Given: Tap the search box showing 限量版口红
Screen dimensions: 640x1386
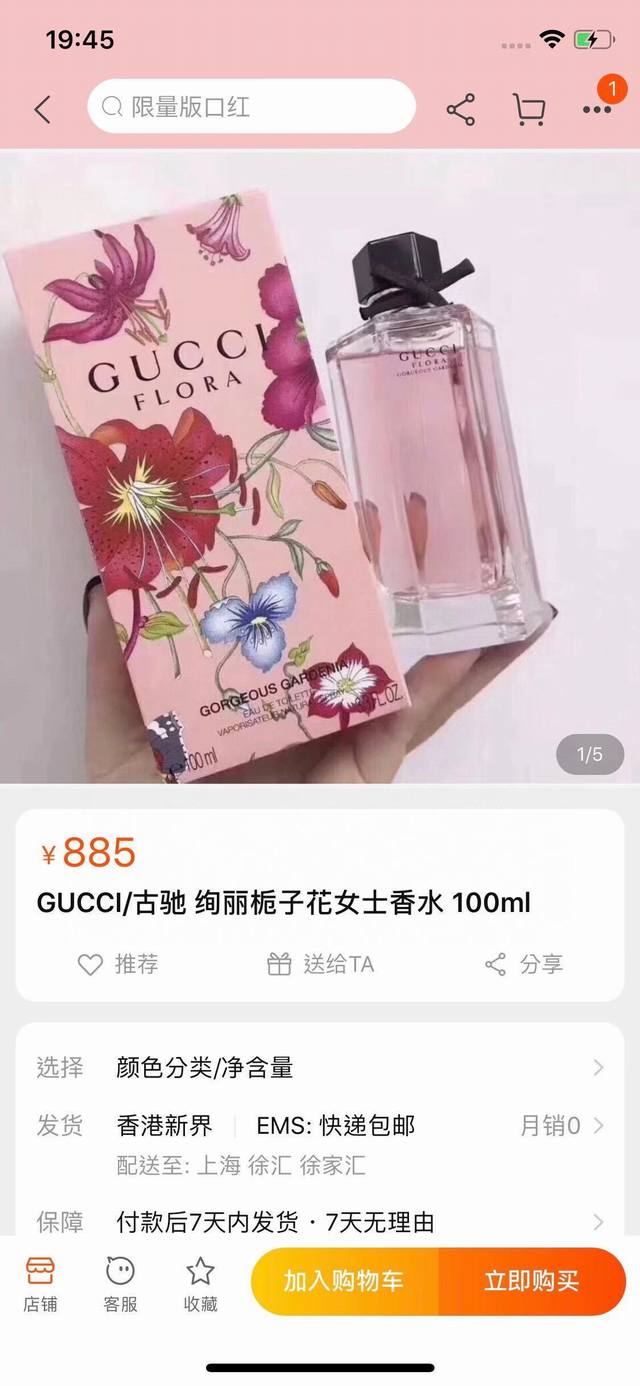Looking at the screenshot, I should [x=250, y=107].
